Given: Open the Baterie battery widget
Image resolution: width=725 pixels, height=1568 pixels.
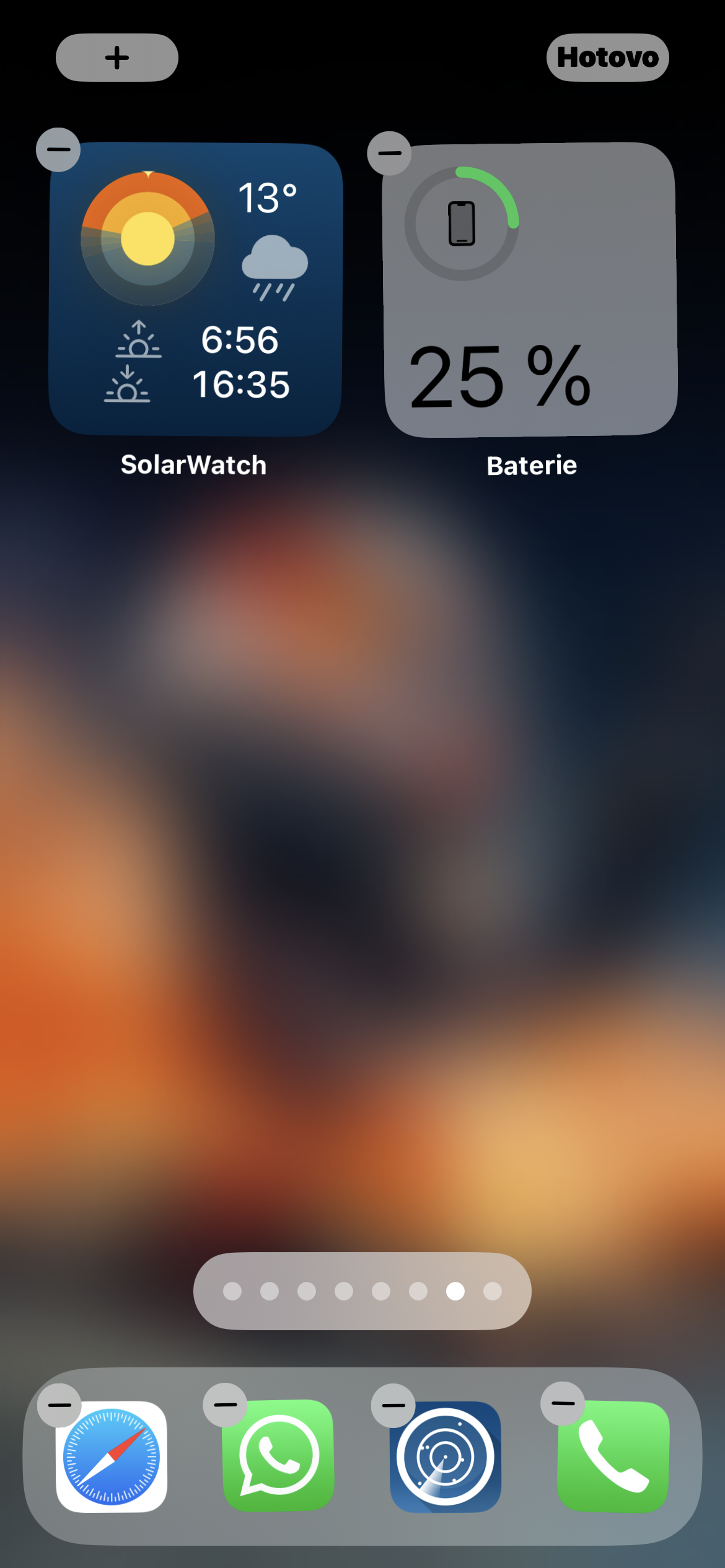Looking at the screenshot, I should click(530, 290).
